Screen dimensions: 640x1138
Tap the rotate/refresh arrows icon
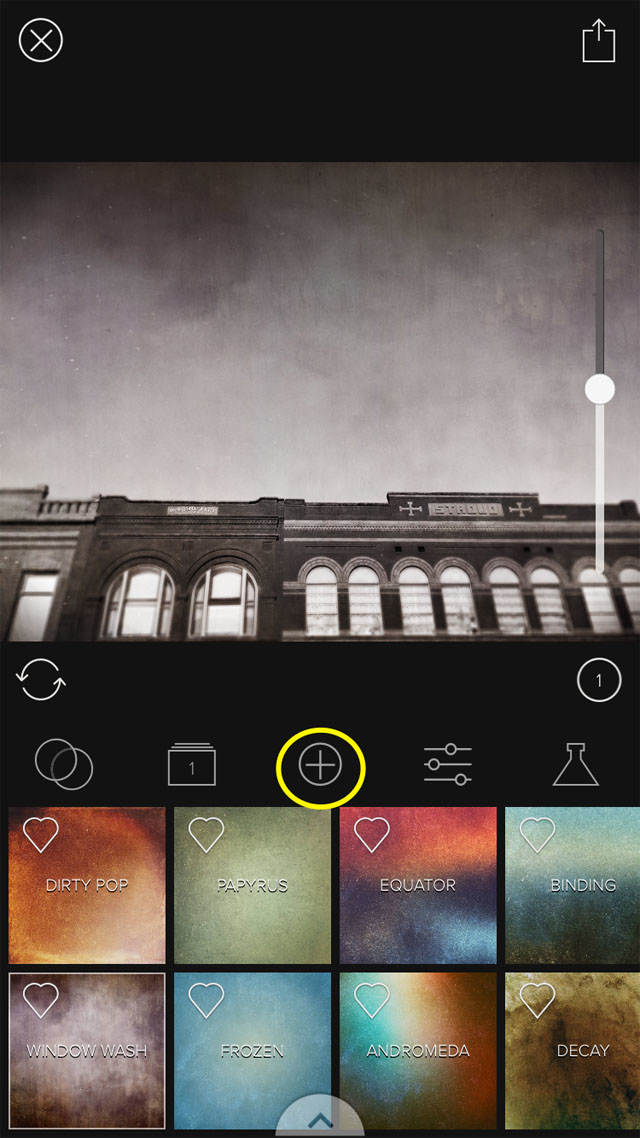click(x=41, y=679)
